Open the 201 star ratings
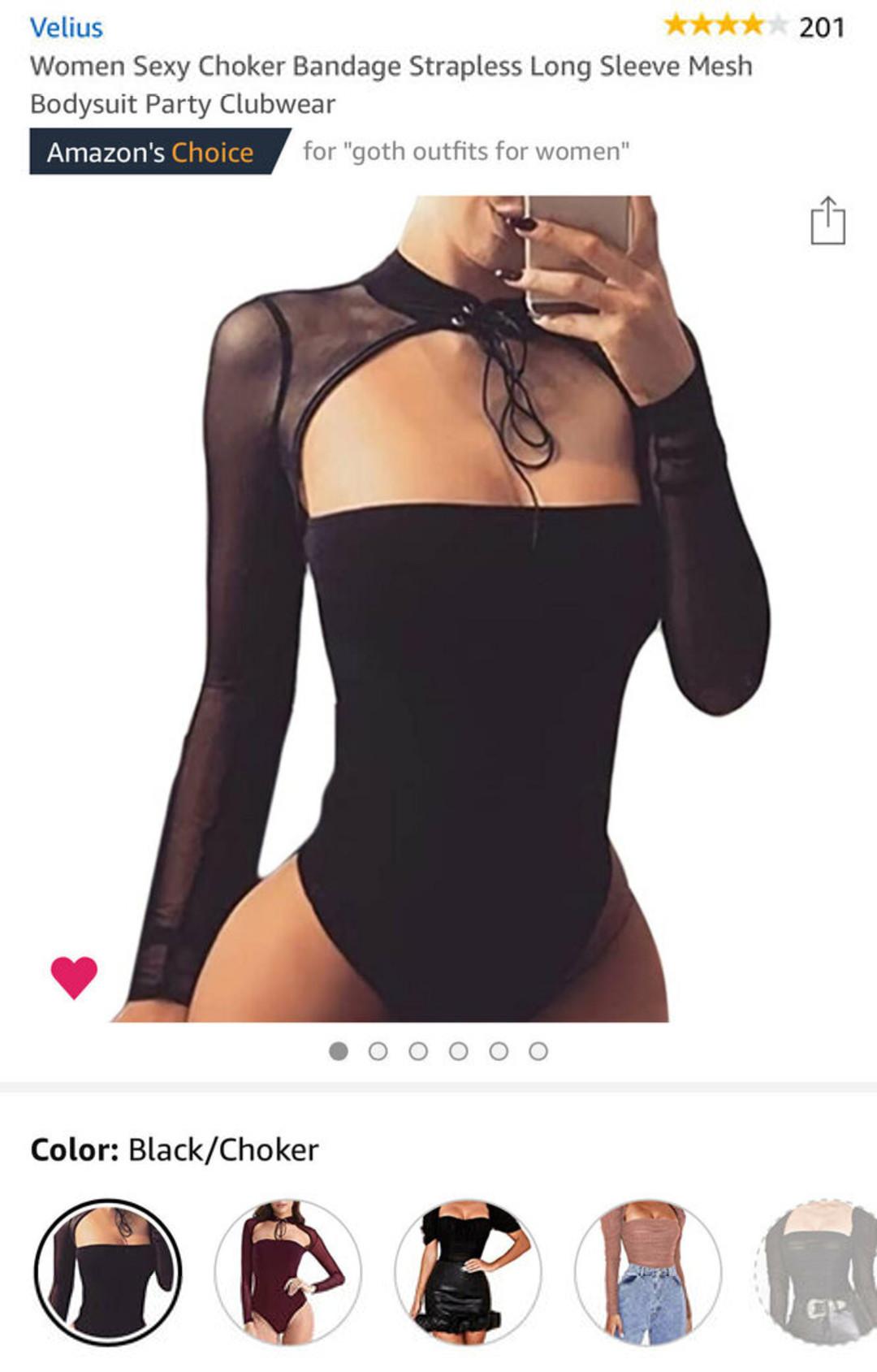 tap(754, 26)
